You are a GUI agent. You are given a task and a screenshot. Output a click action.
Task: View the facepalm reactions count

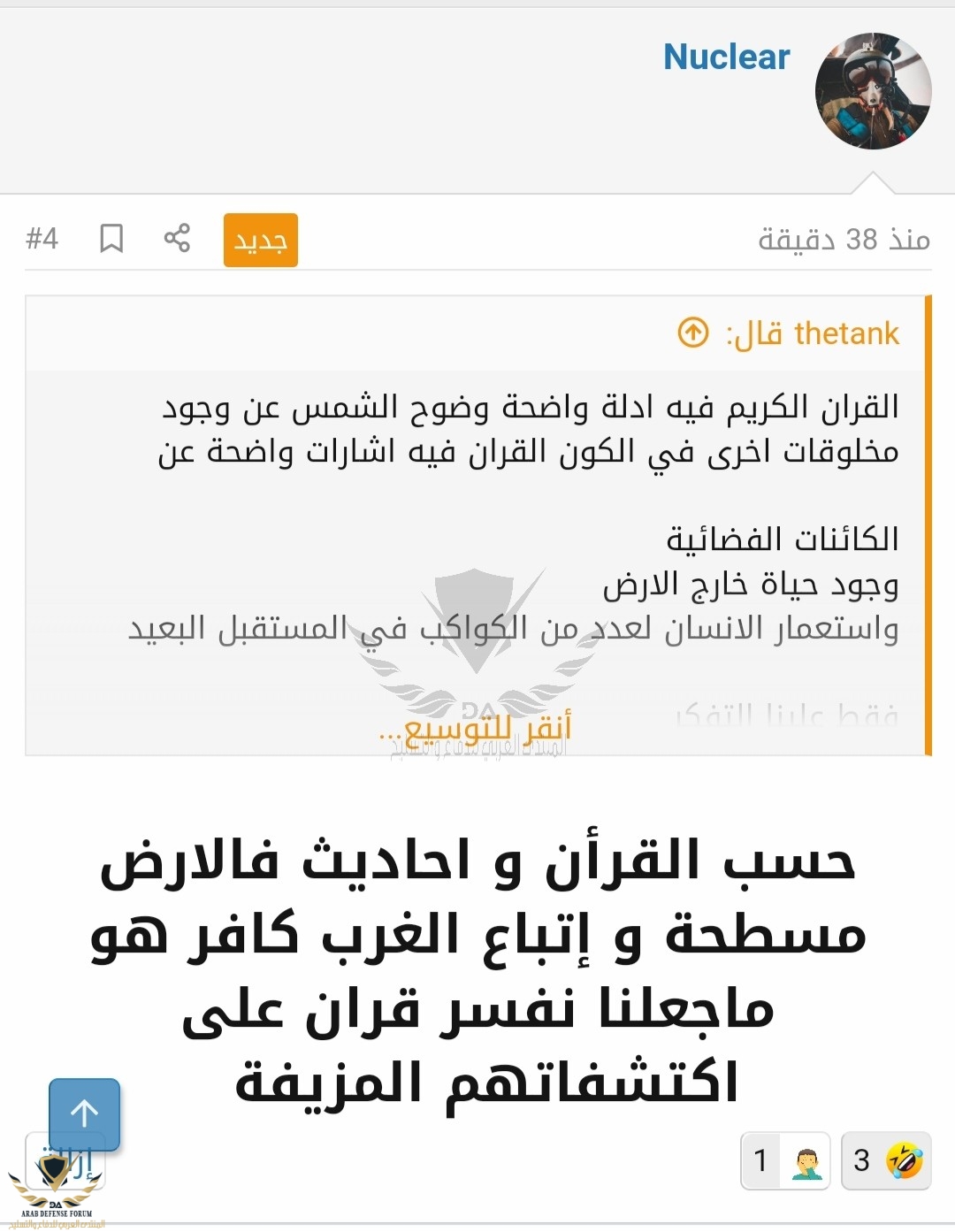tap(785, 1159)
